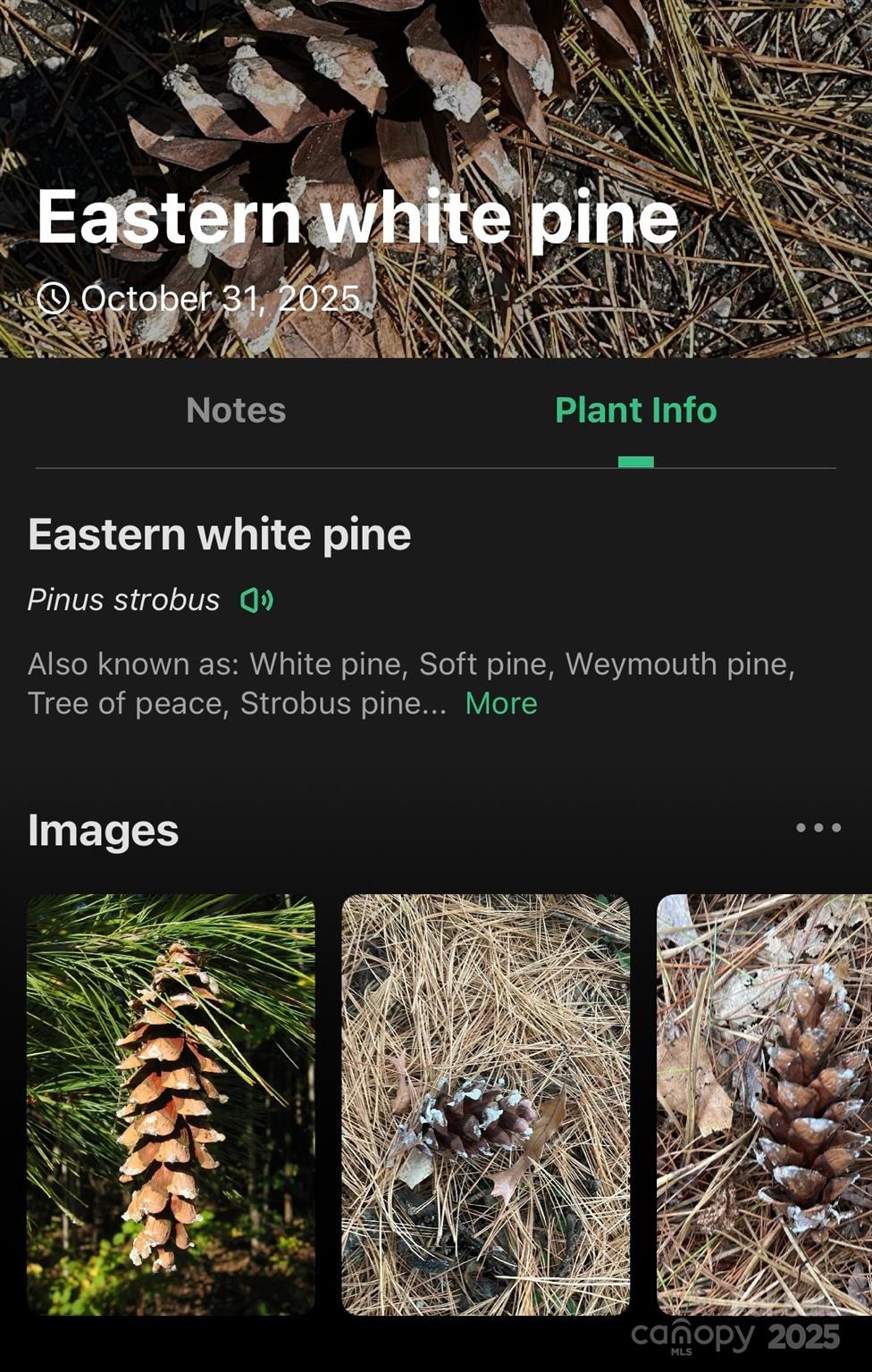The image size is (872, 1372).
Task: Open the partially visible third cone image
Action: pos(765,1104)
